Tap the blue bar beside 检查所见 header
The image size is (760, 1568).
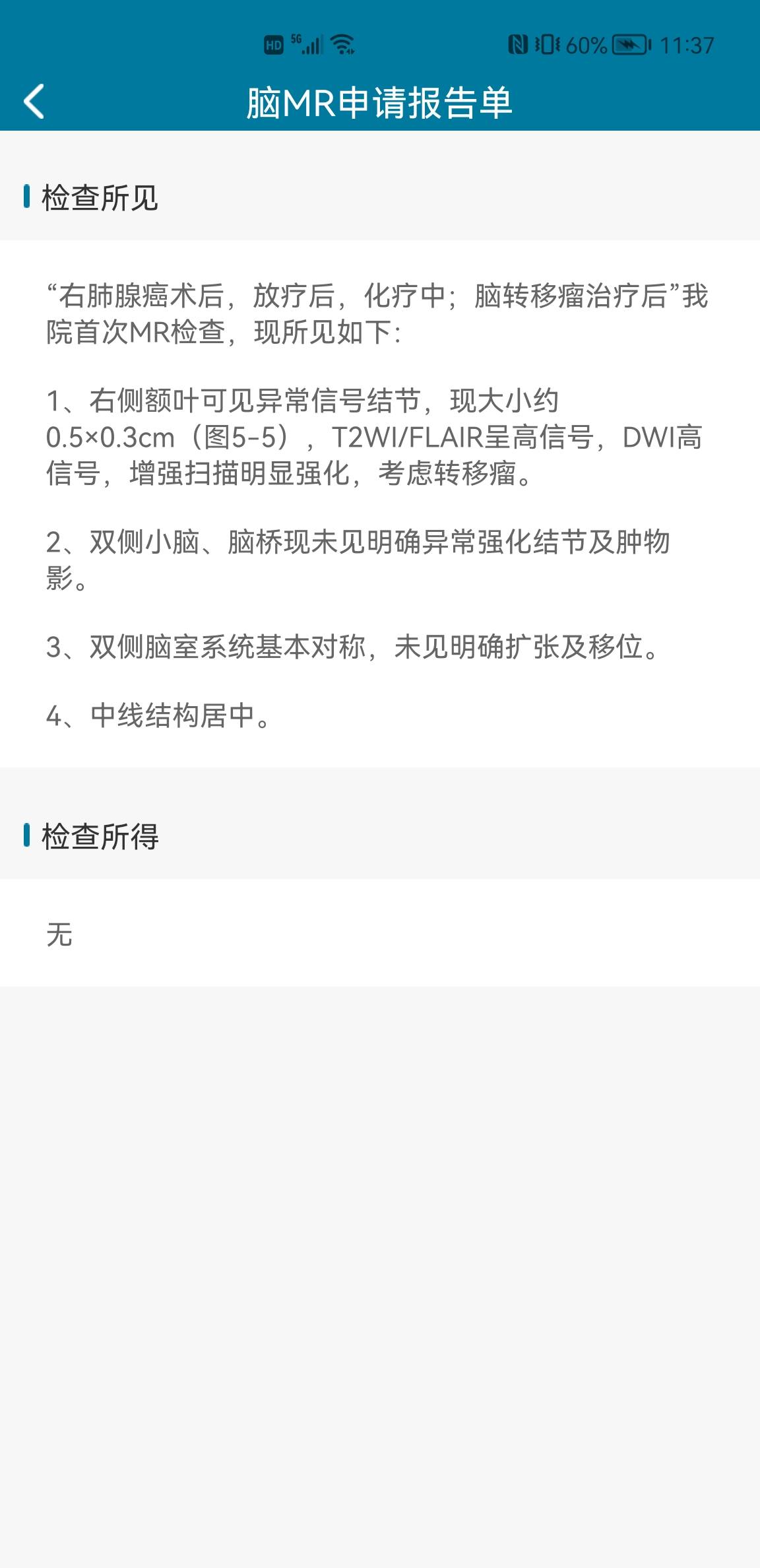(x=27, y=196)
